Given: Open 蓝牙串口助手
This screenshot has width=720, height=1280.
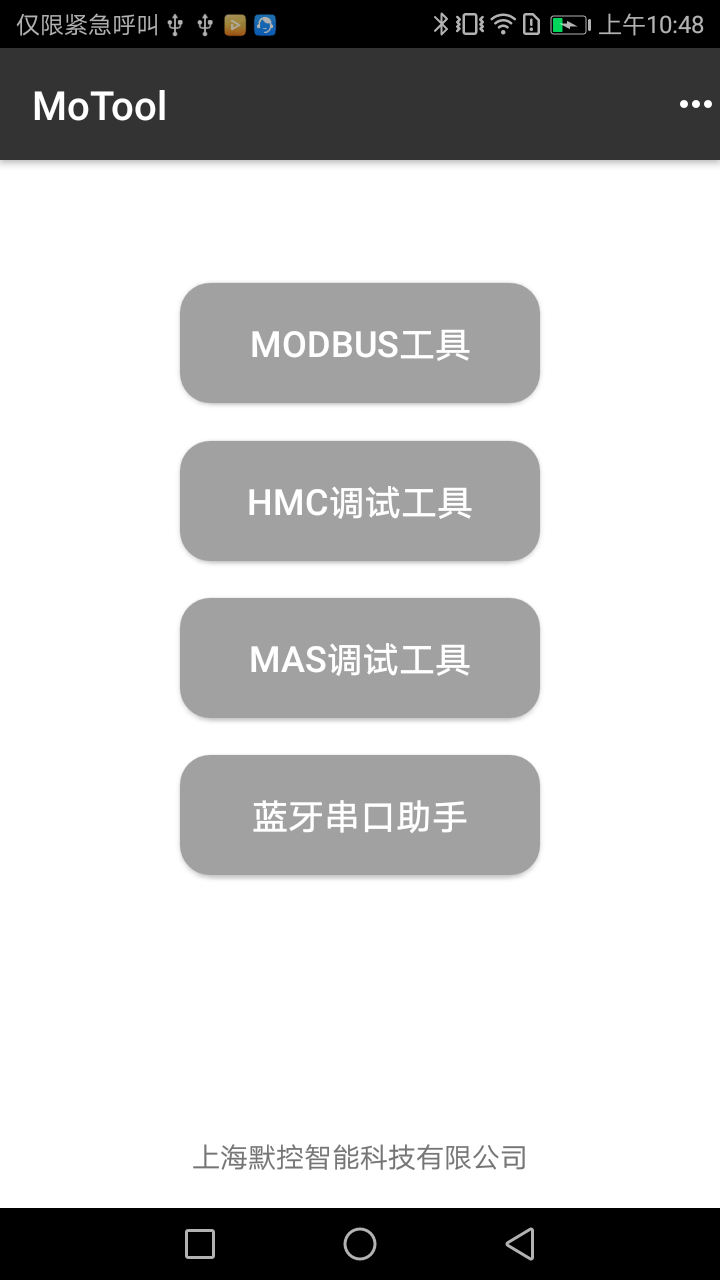Looking at the screenshot, I should tap(360, 815).
